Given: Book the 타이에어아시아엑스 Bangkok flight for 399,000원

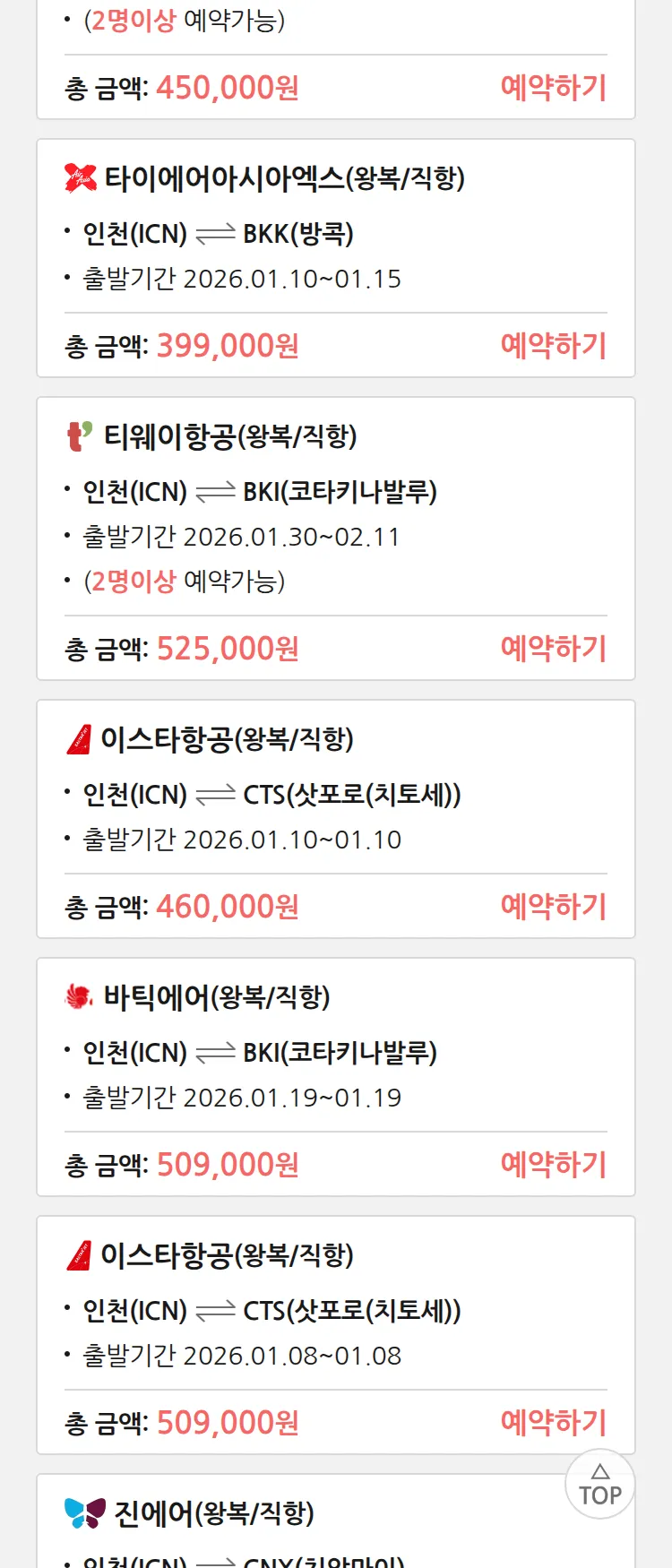Looking at the screenshot, I should 553,346.
